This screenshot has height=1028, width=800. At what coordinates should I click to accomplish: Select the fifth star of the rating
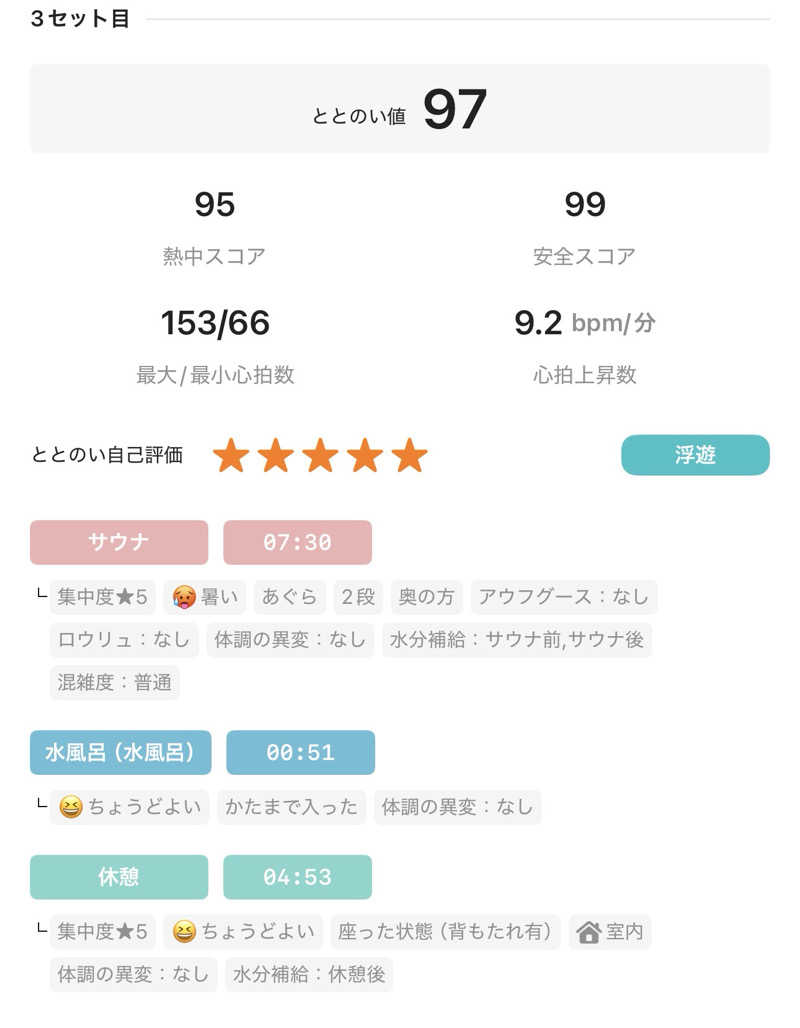(x=406, y=455)
